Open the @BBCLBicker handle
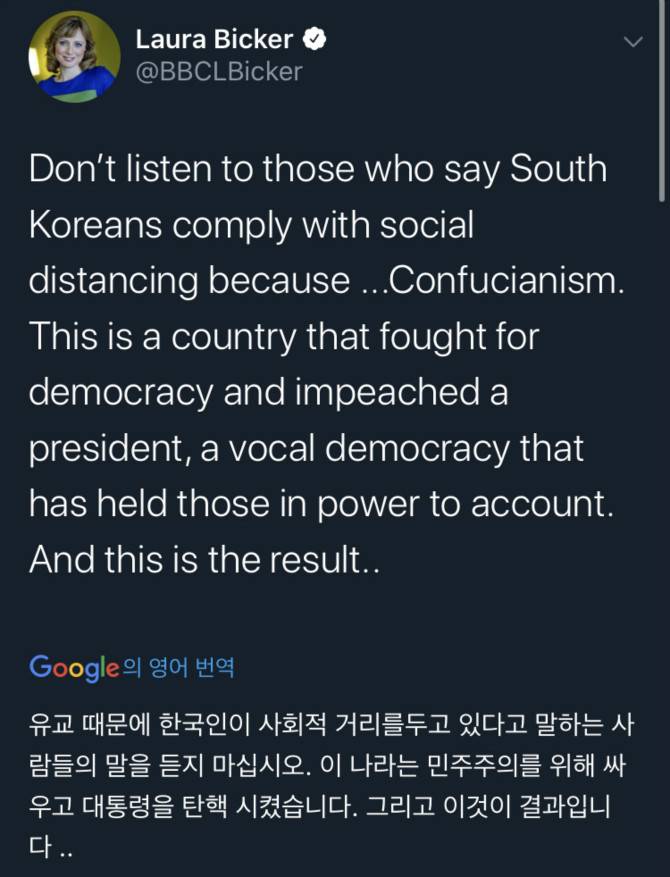The image size is (670, 877). click(x=218, y=73)
